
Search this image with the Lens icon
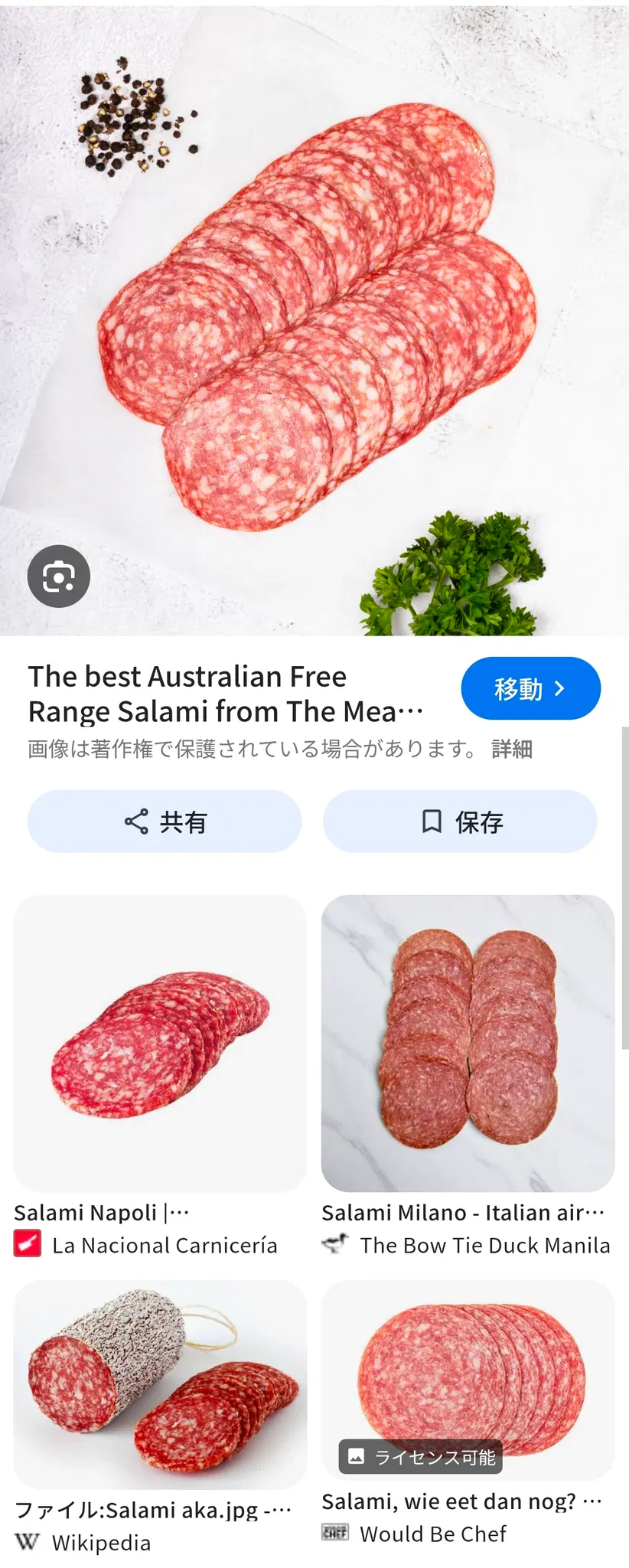pos(59,576)
